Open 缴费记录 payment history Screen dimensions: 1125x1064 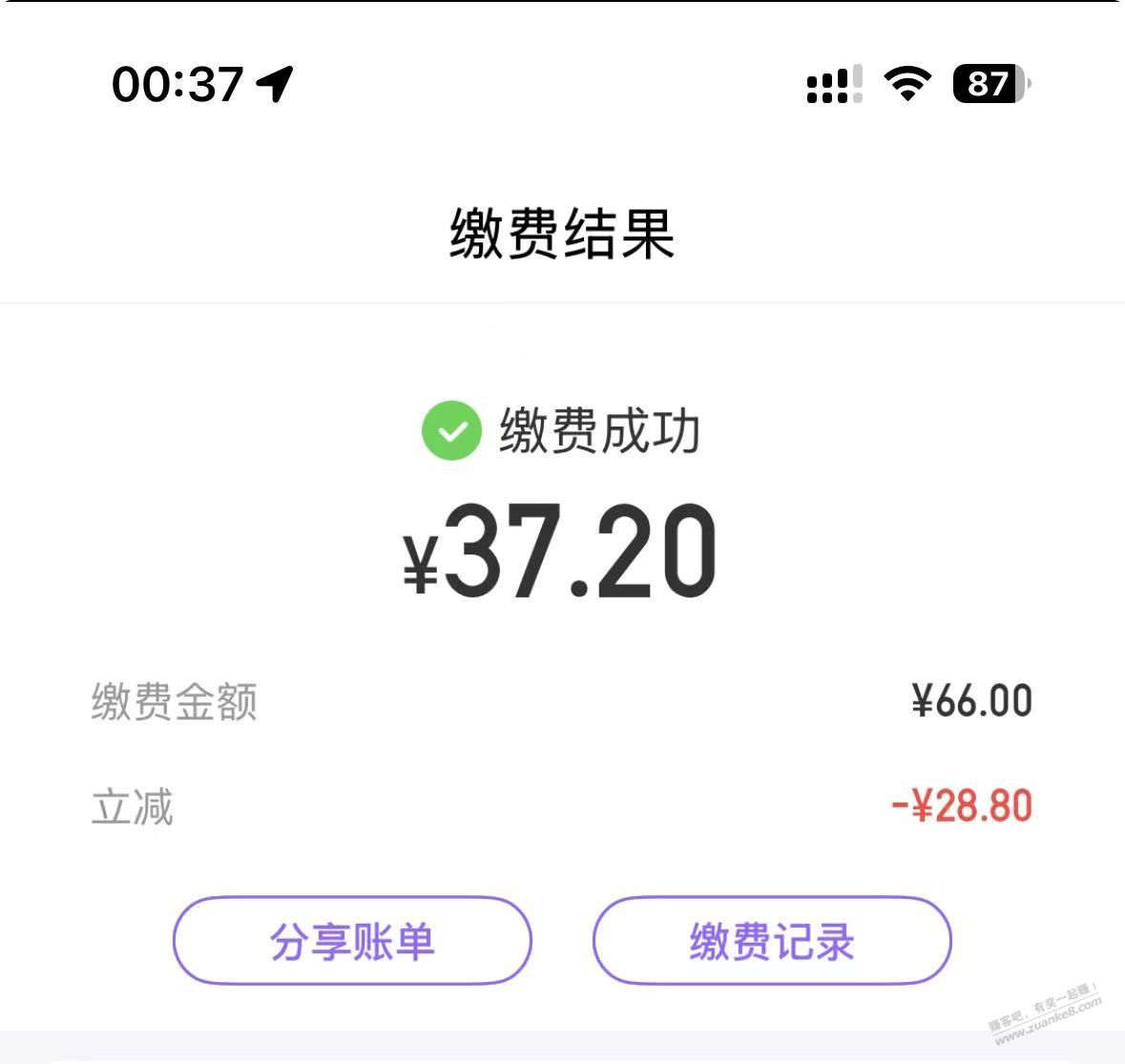coord(772,941)
